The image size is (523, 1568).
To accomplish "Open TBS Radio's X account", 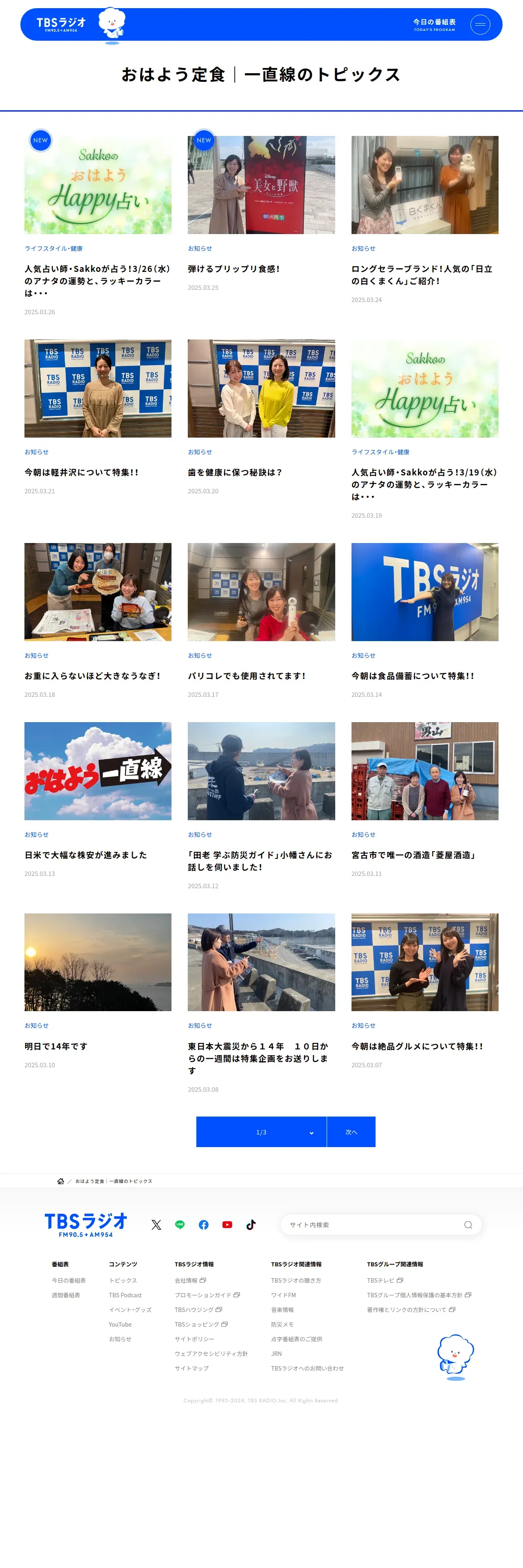I will pyautogui.click(x=156, y=1225).
